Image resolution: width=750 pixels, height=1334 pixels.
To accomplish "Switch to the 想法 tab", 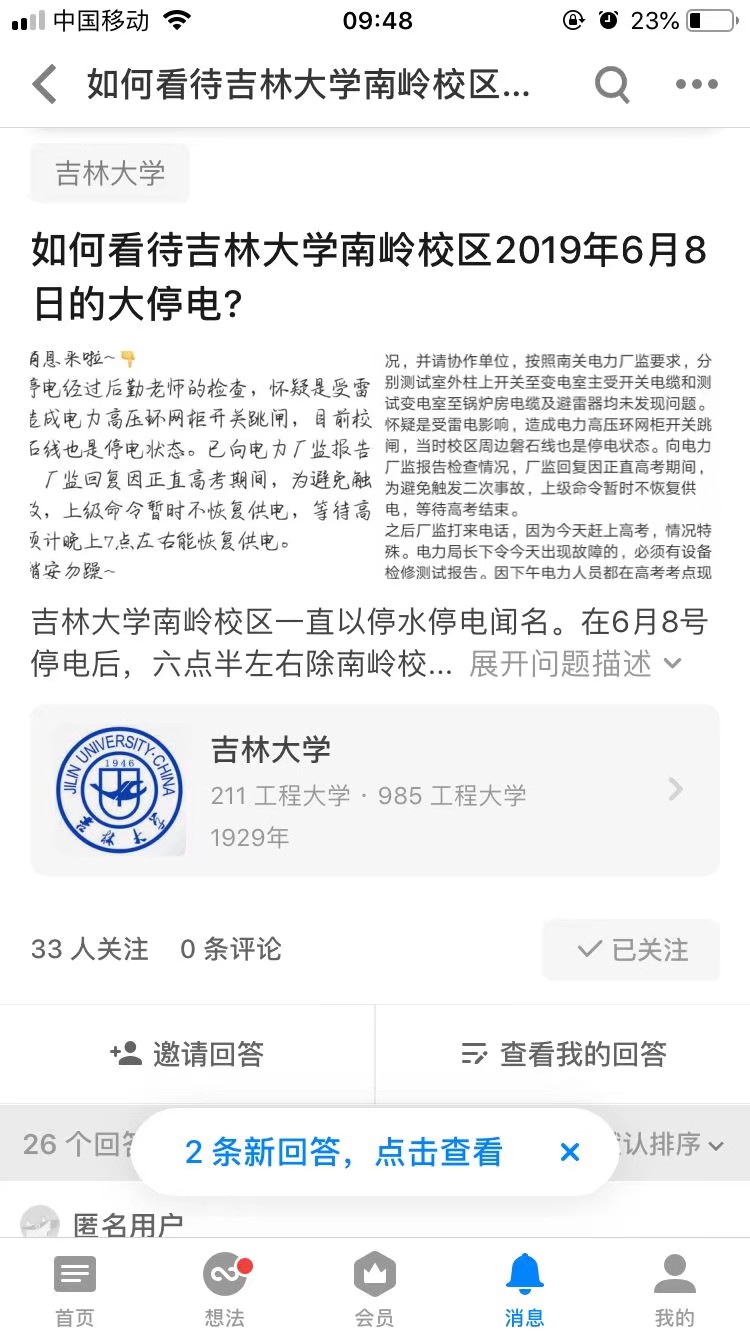I will point(225,1290).
